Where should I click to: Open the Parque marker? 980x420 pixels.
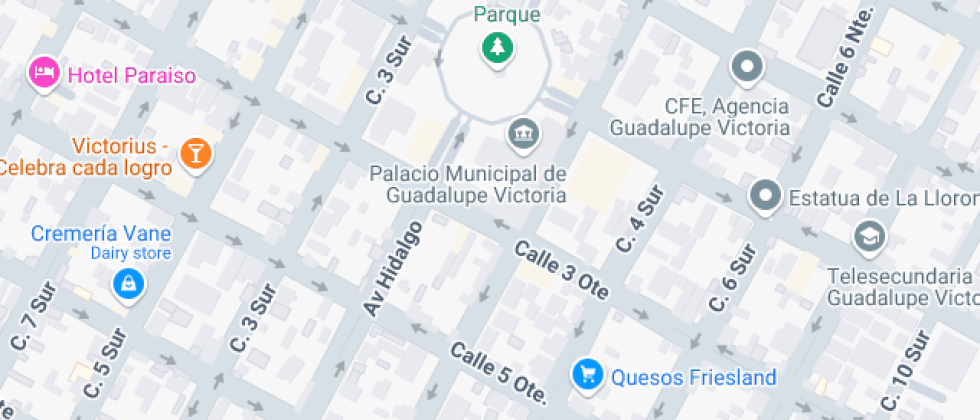(496, 46)
